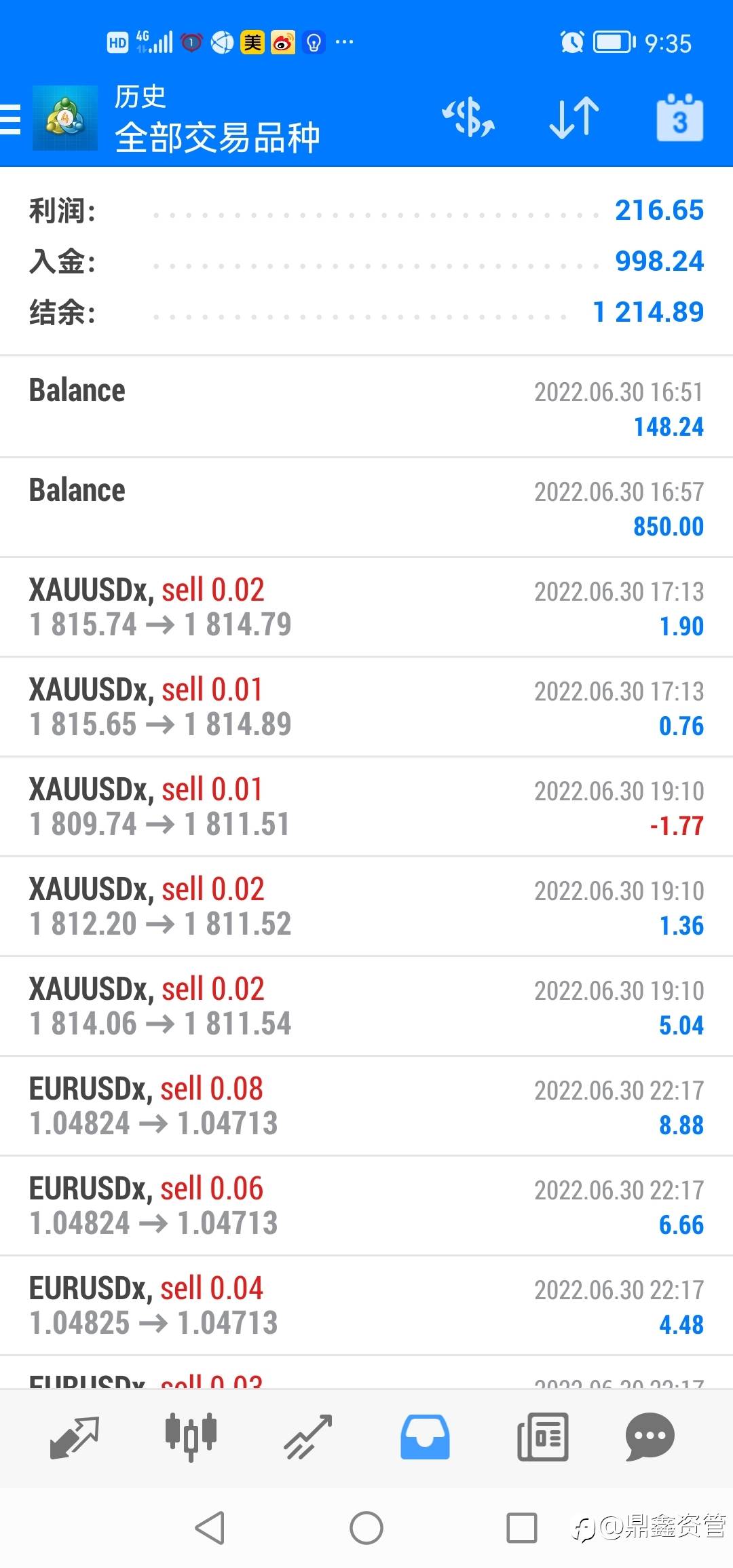The width and height of the screenshot is (733, 1568).
Task: Tap the system home button
Action: 366,1528
